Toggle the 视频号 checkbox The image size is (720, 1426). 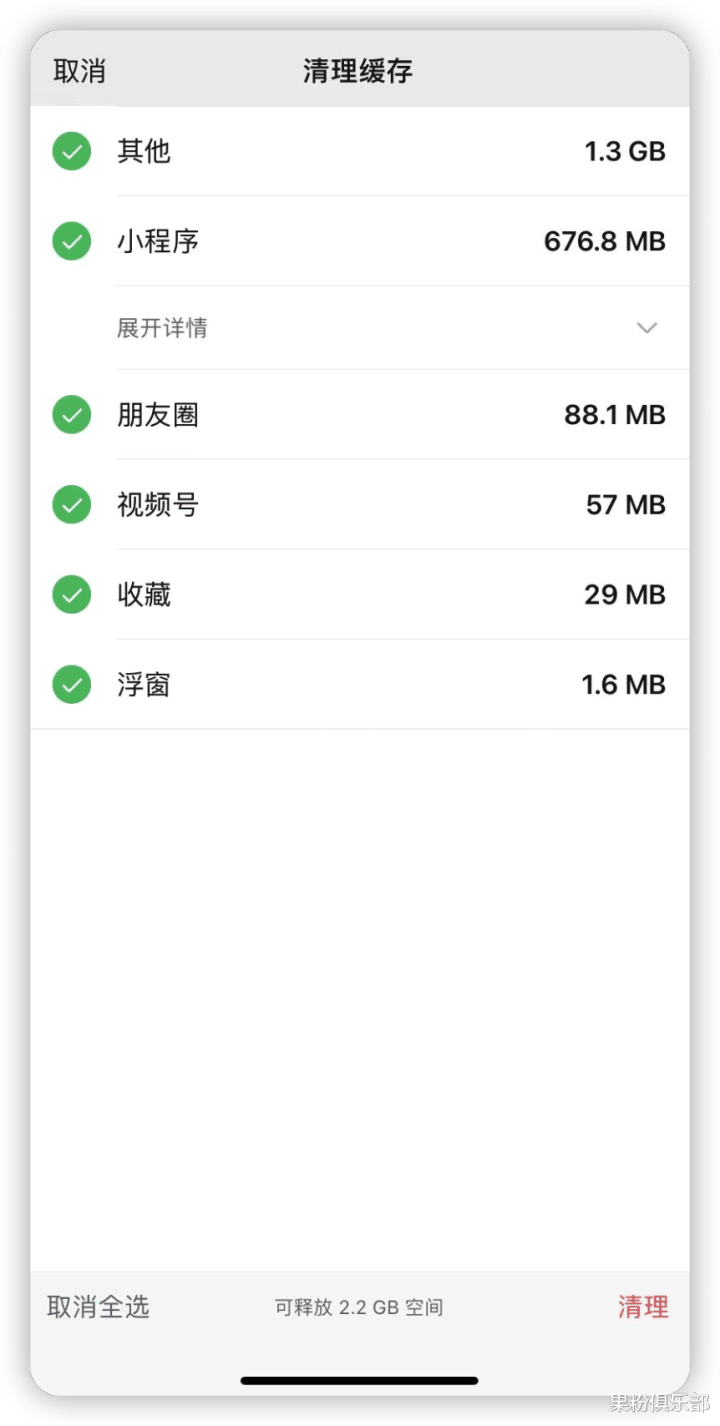pos(72,504)
